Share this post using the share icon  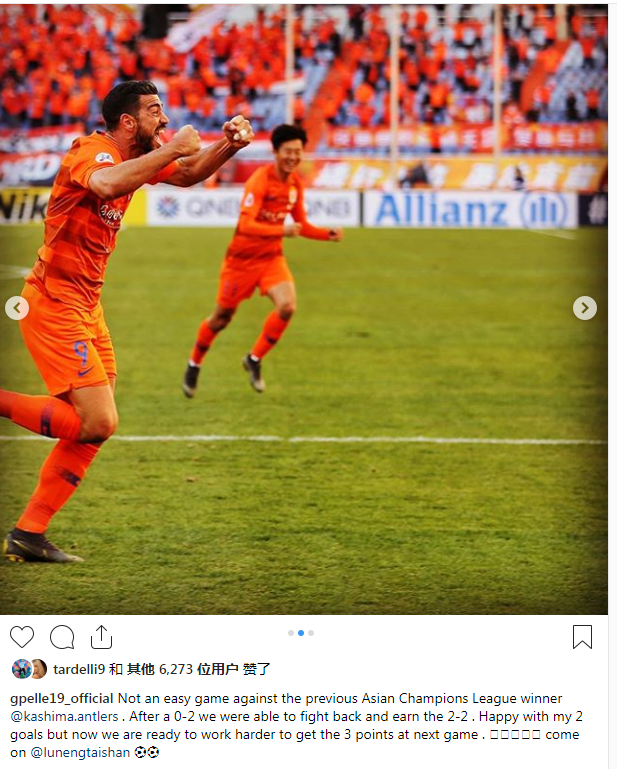(101, 636)
